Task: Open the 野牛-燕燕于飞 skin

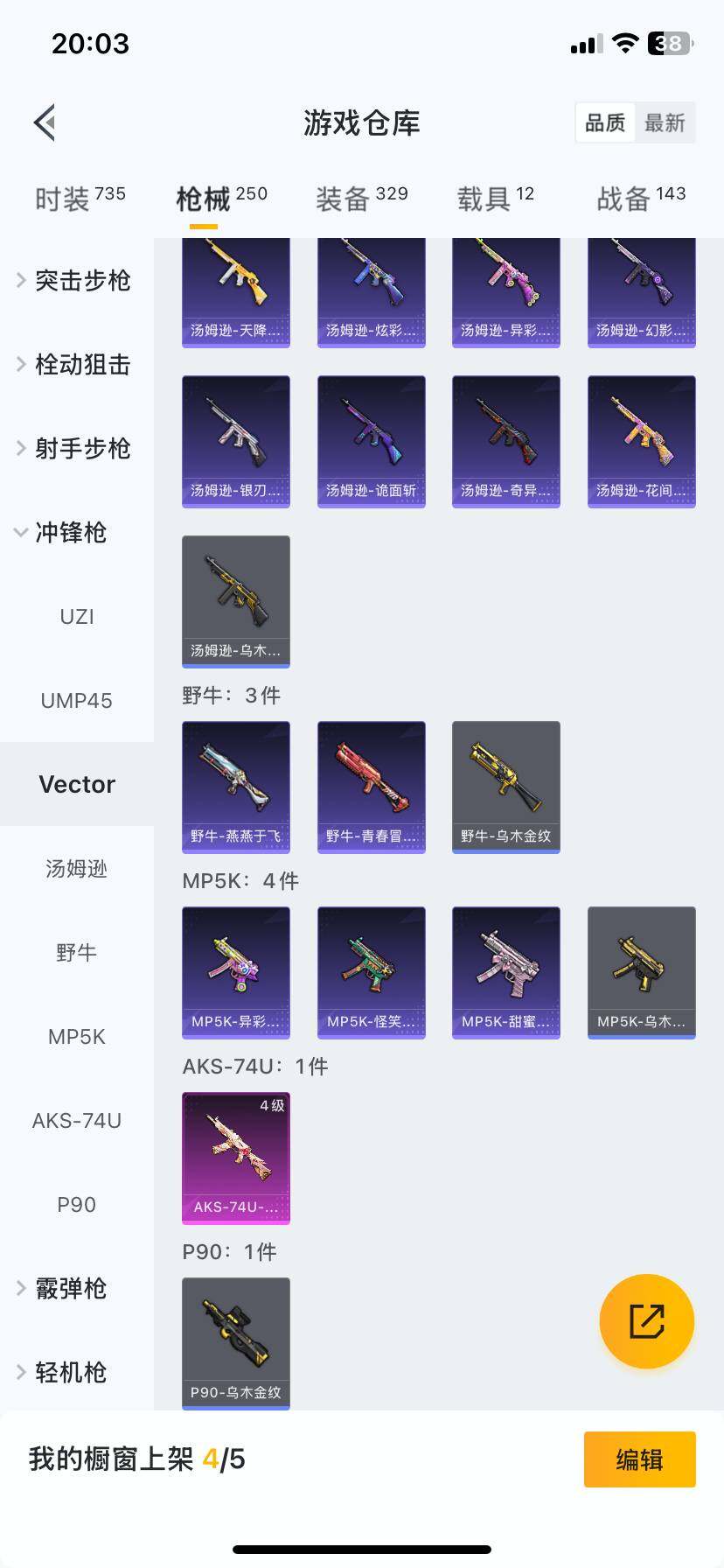Action: click(x=236, y=786)
